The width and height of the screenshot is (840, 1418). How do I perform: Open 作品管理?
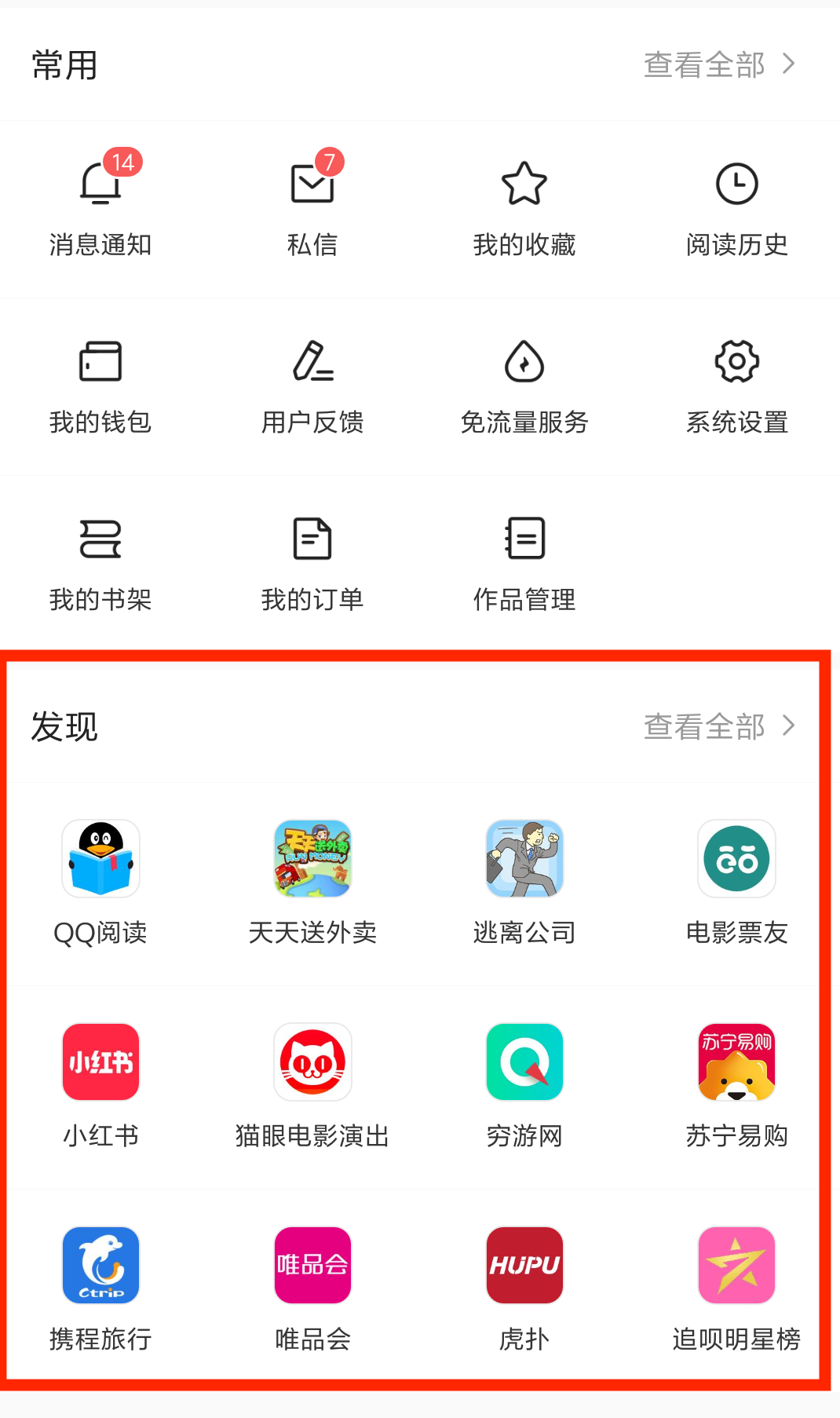click(524, 562)
